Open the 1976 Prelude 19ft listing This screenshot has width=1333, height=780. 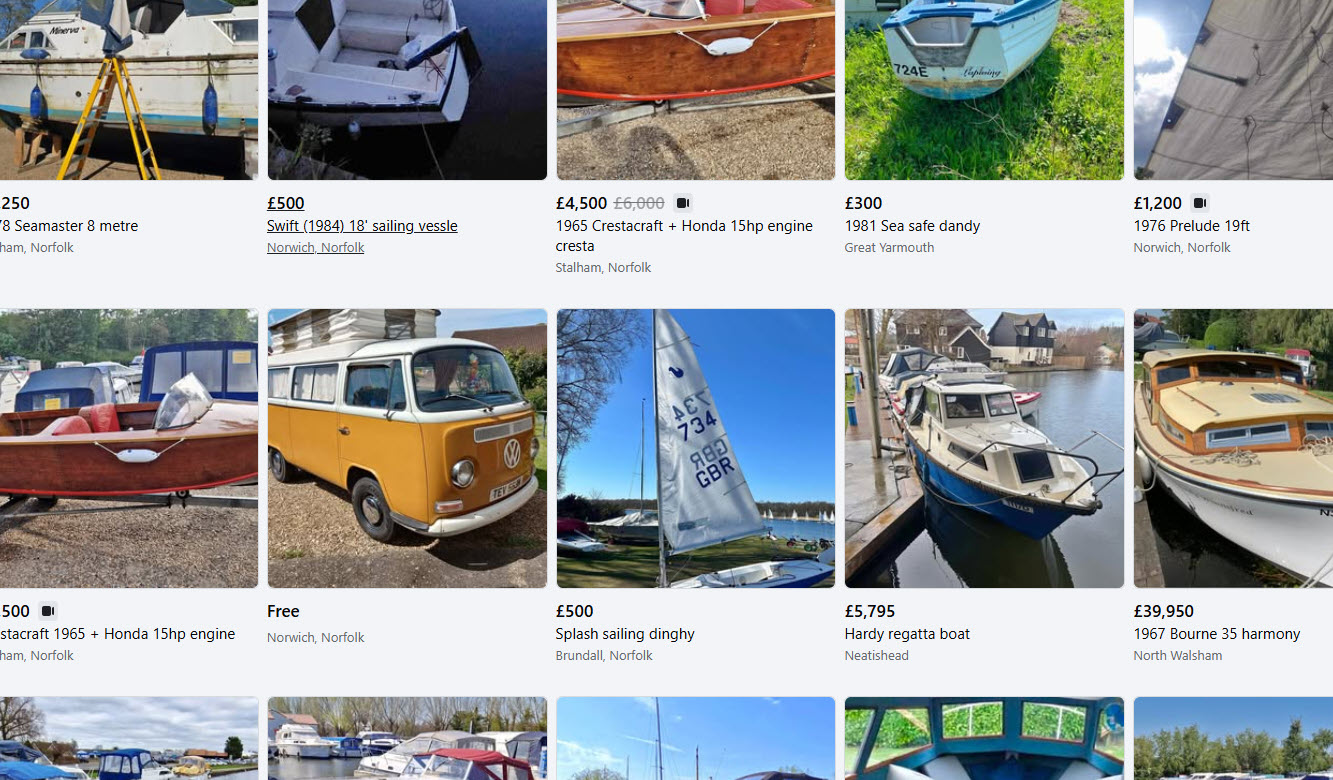pos(1191,226)
